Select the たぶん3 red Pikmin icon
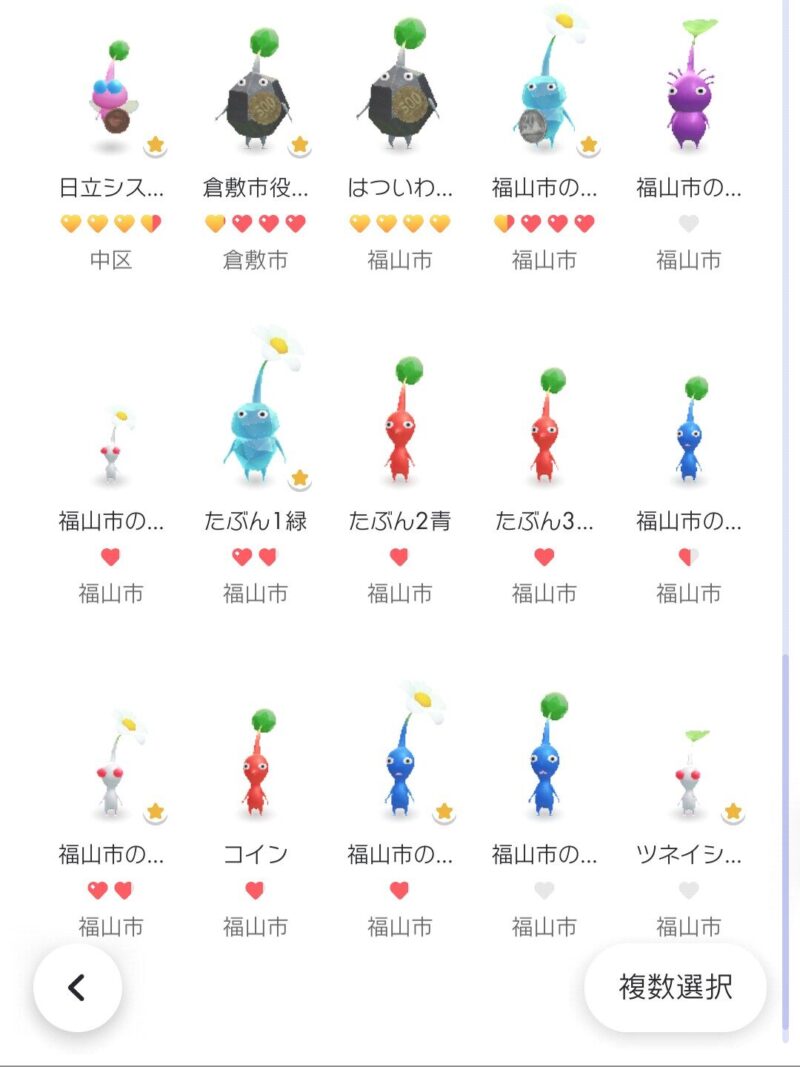The height and width of the screenshot is (1067, 800). (x=545, y=430)
